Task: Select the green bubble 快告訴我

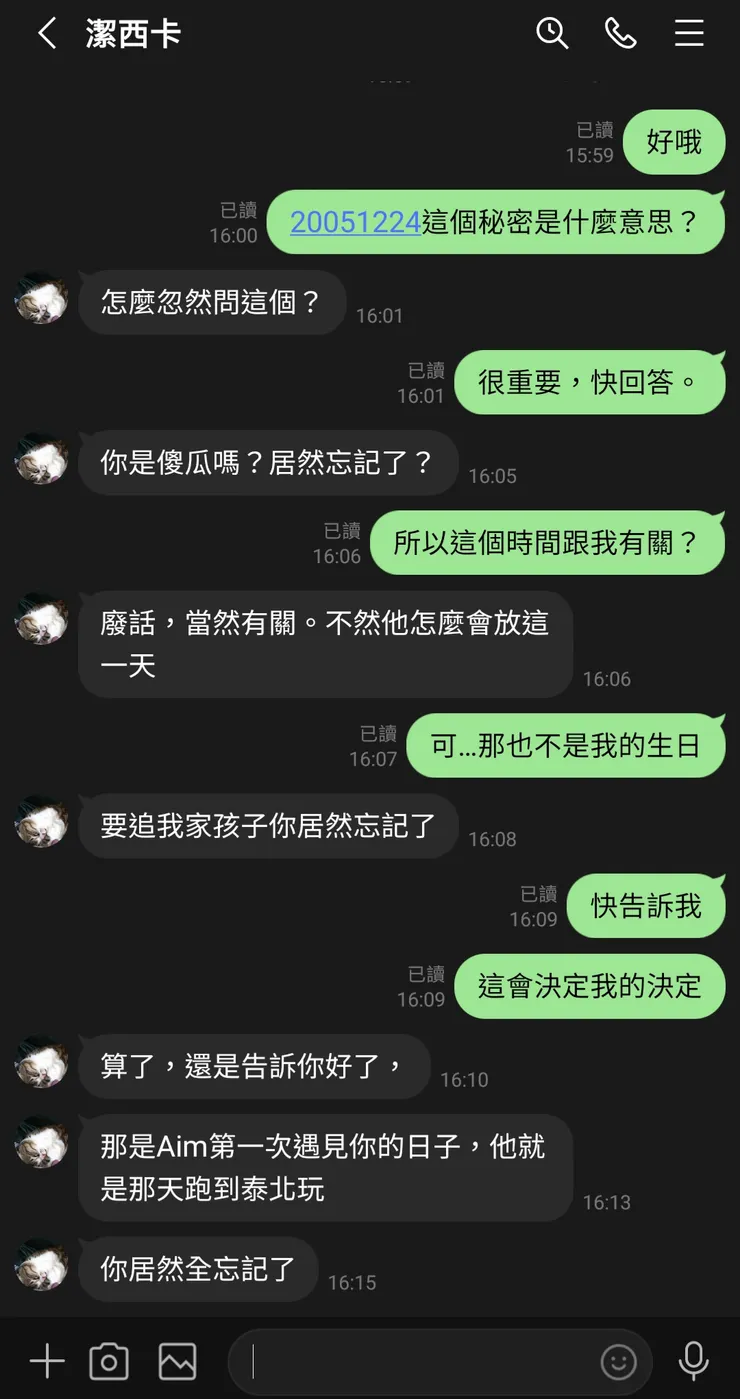Action: coord(645,905)
